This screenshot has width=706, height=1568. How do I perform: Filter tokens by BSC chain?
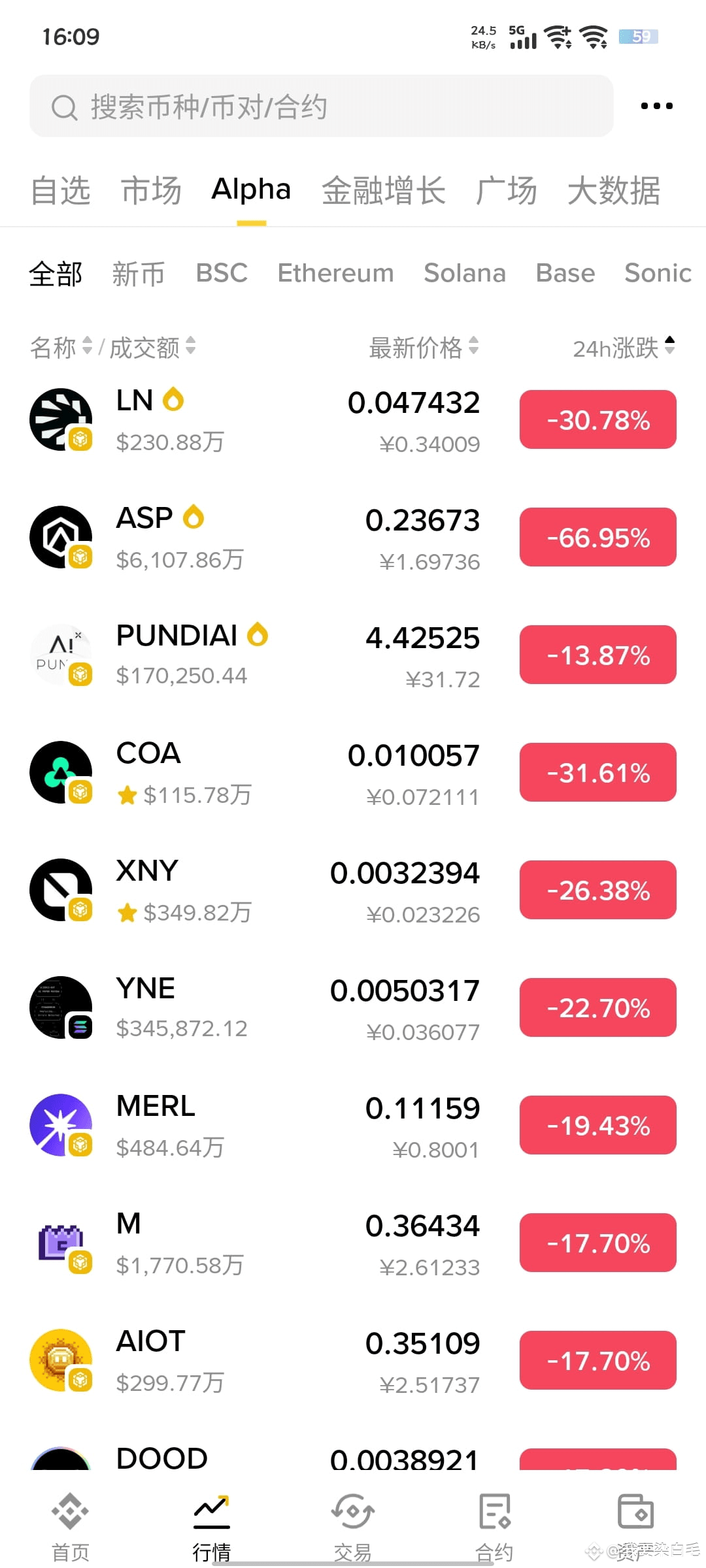pyautogui.click(x=222, y=273)
